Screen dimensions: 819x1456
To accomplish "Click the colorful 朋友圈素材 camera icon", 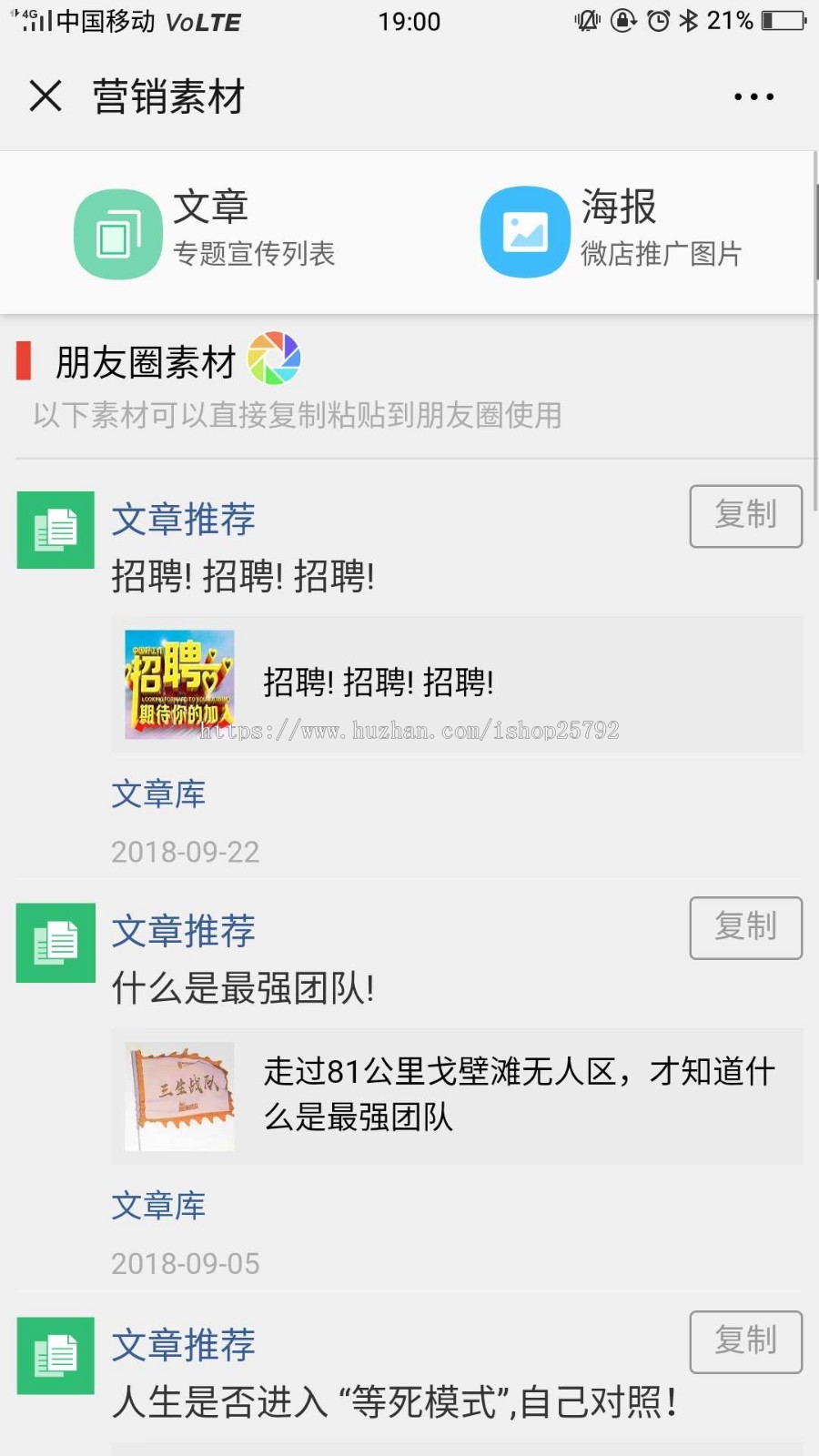I will coord(278,359).
